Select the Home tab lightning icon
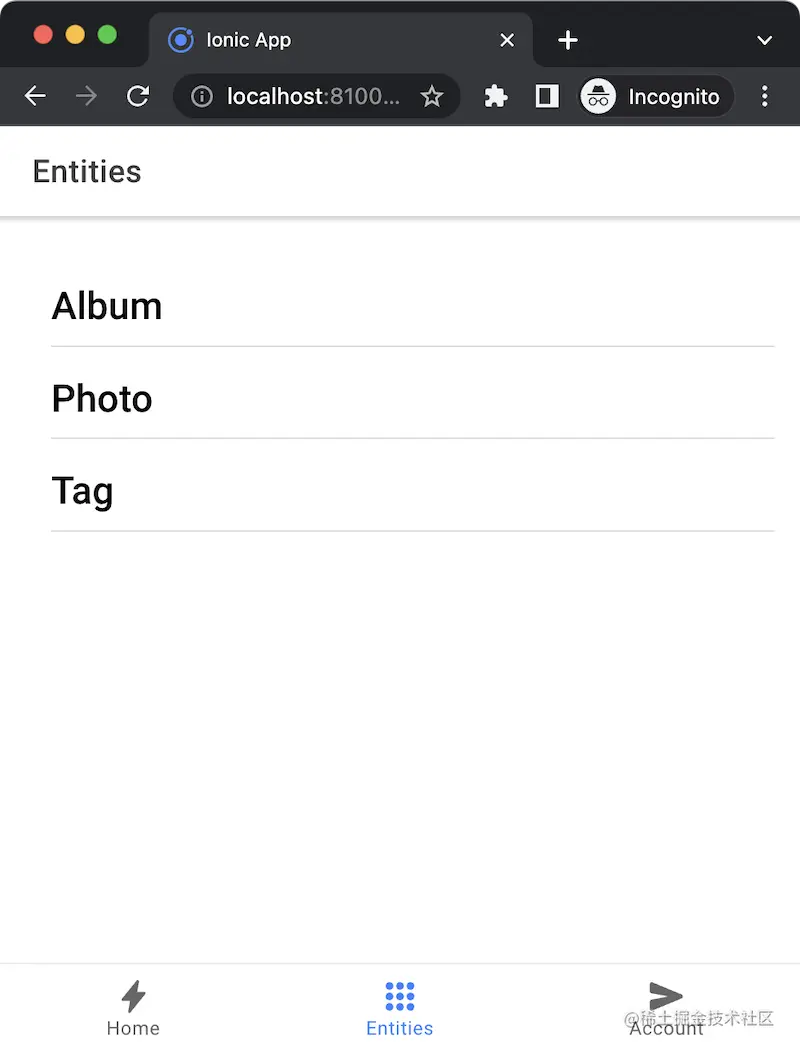This screenshot has height=1054, width=800. [x=133, y=994]
